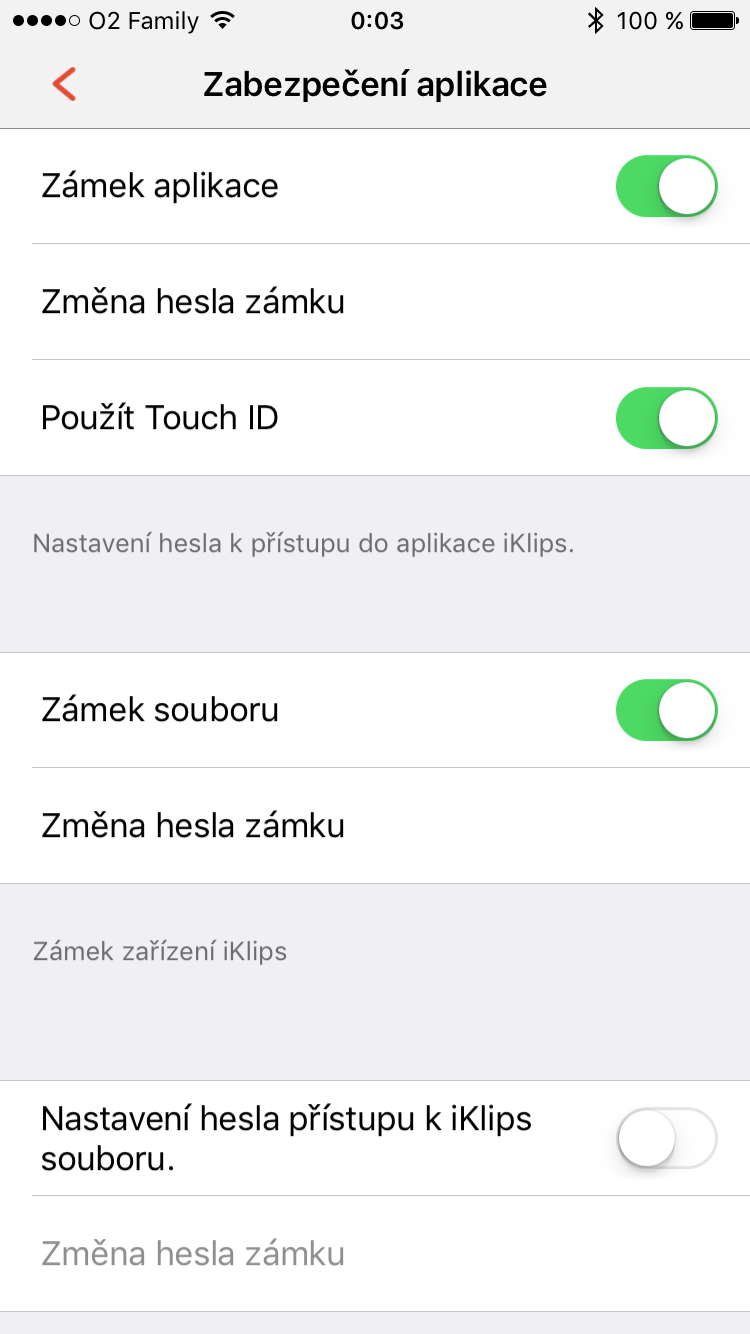The height and width of the screenshot is (1334, 750).
Task: Go back using the red arrow
Action: point(64,85)
